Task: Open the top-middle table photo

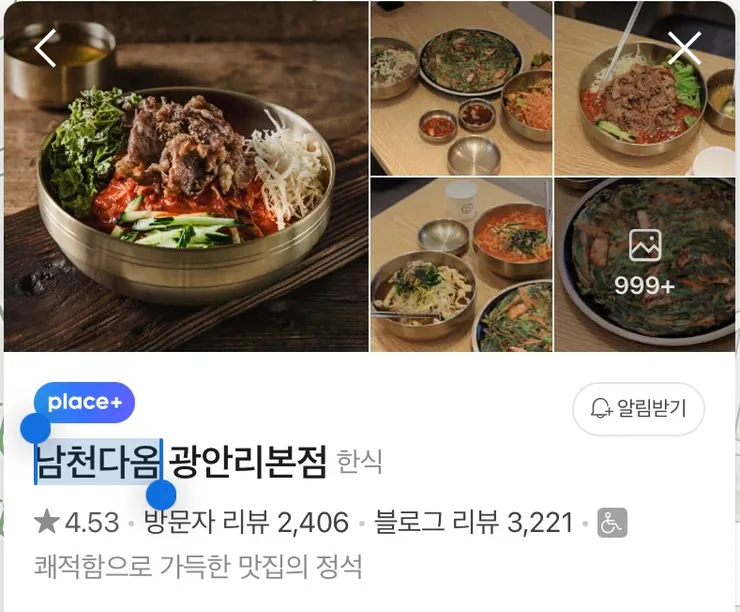Action: 460,88
